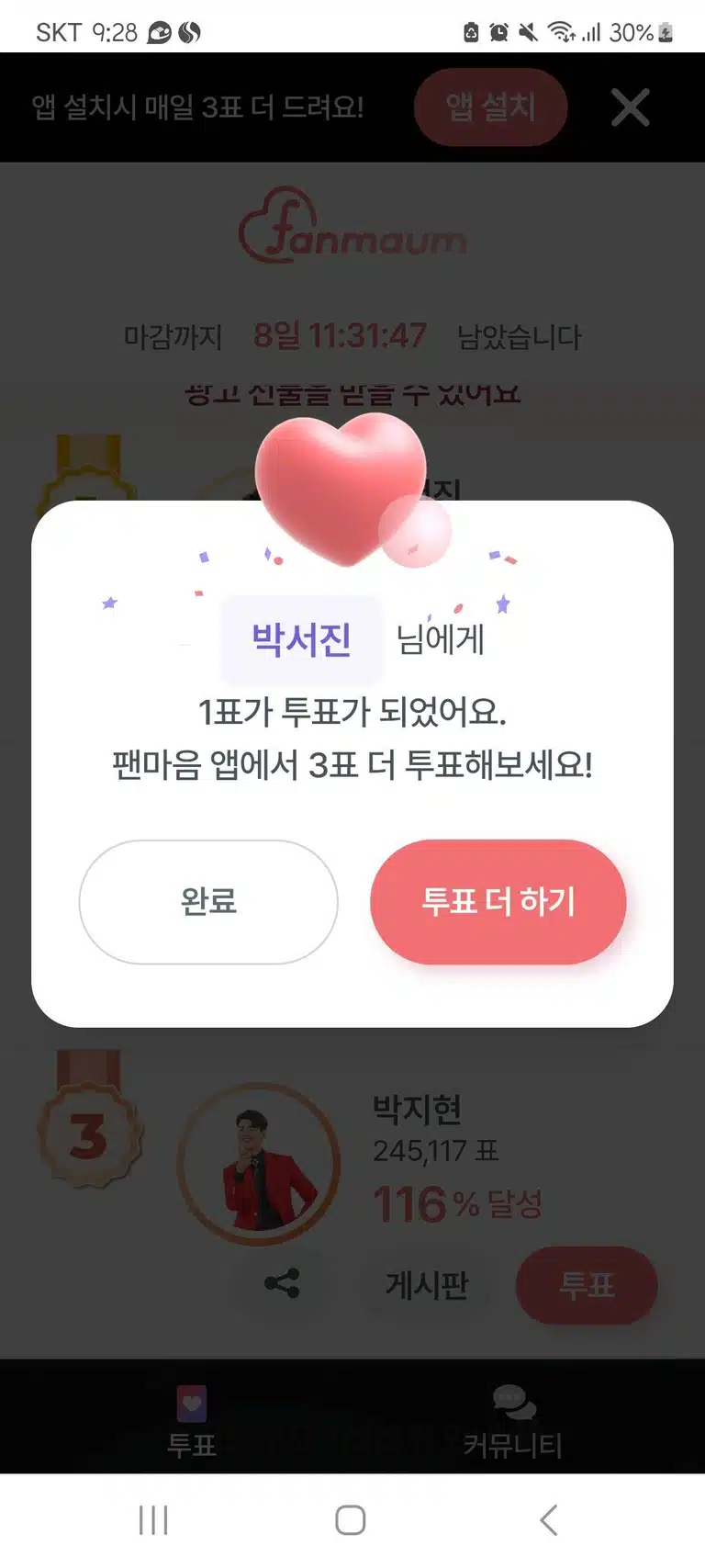Screen dimensions: 705x1568
Task: Vote for 박지현 with 투표 button
Action: click(587, 1284)
